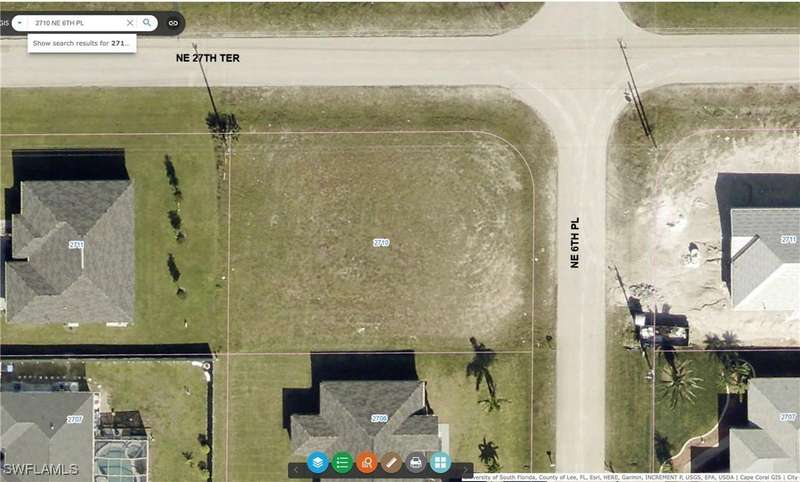Open the legend list widget

(x=342, y=463)
